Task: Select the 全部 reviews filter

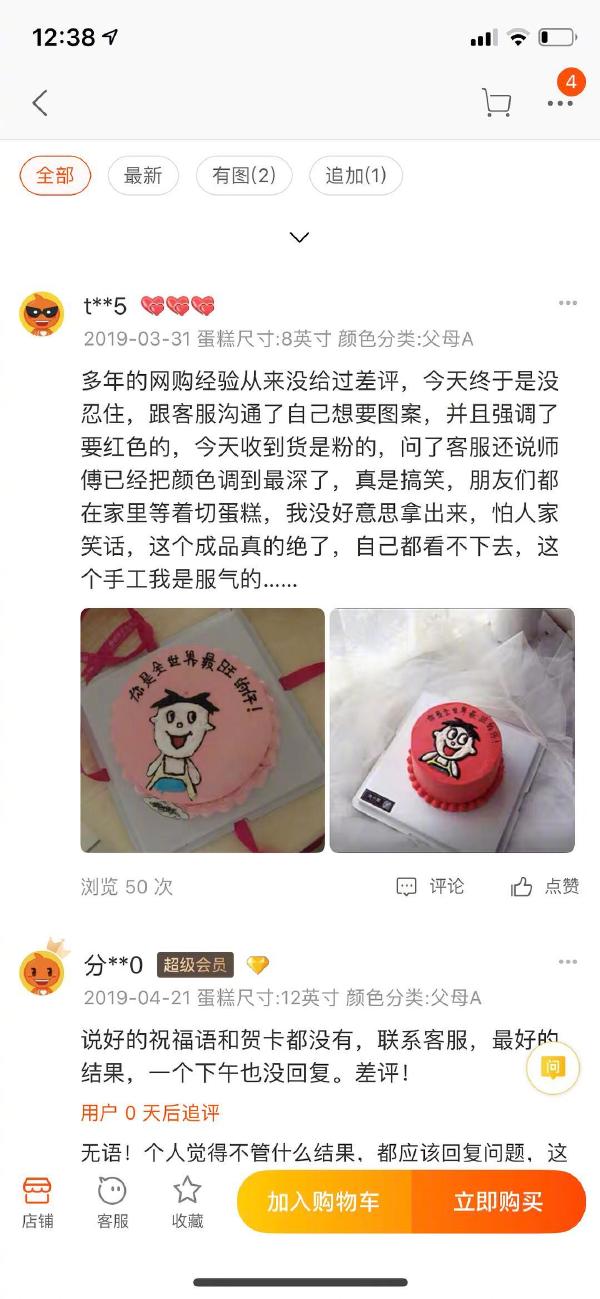Action: (x=55, y=176)
